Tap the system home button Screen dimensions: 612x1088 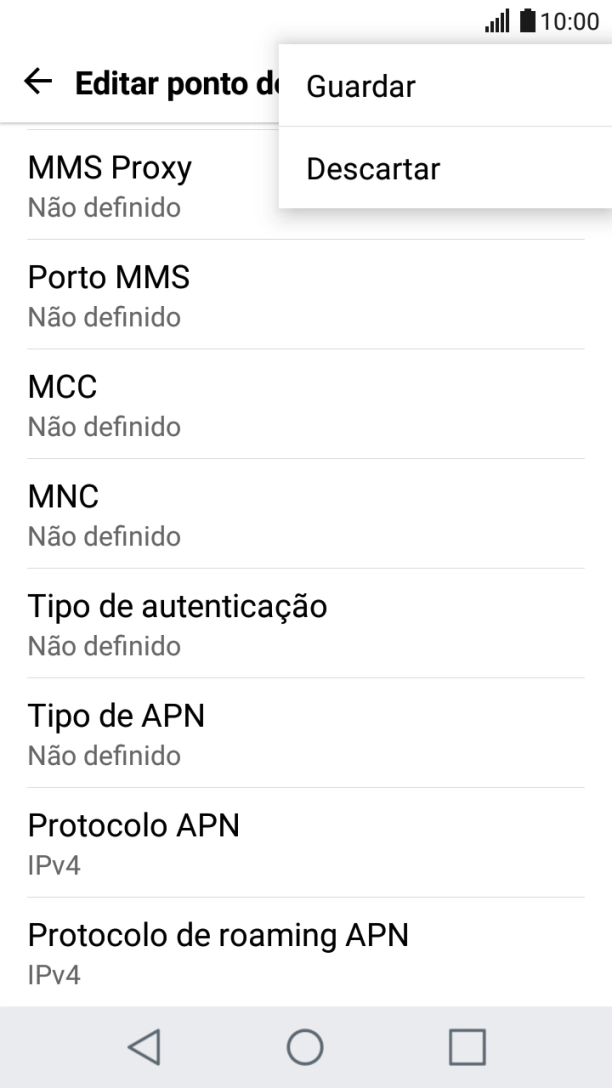(305, 1046)
